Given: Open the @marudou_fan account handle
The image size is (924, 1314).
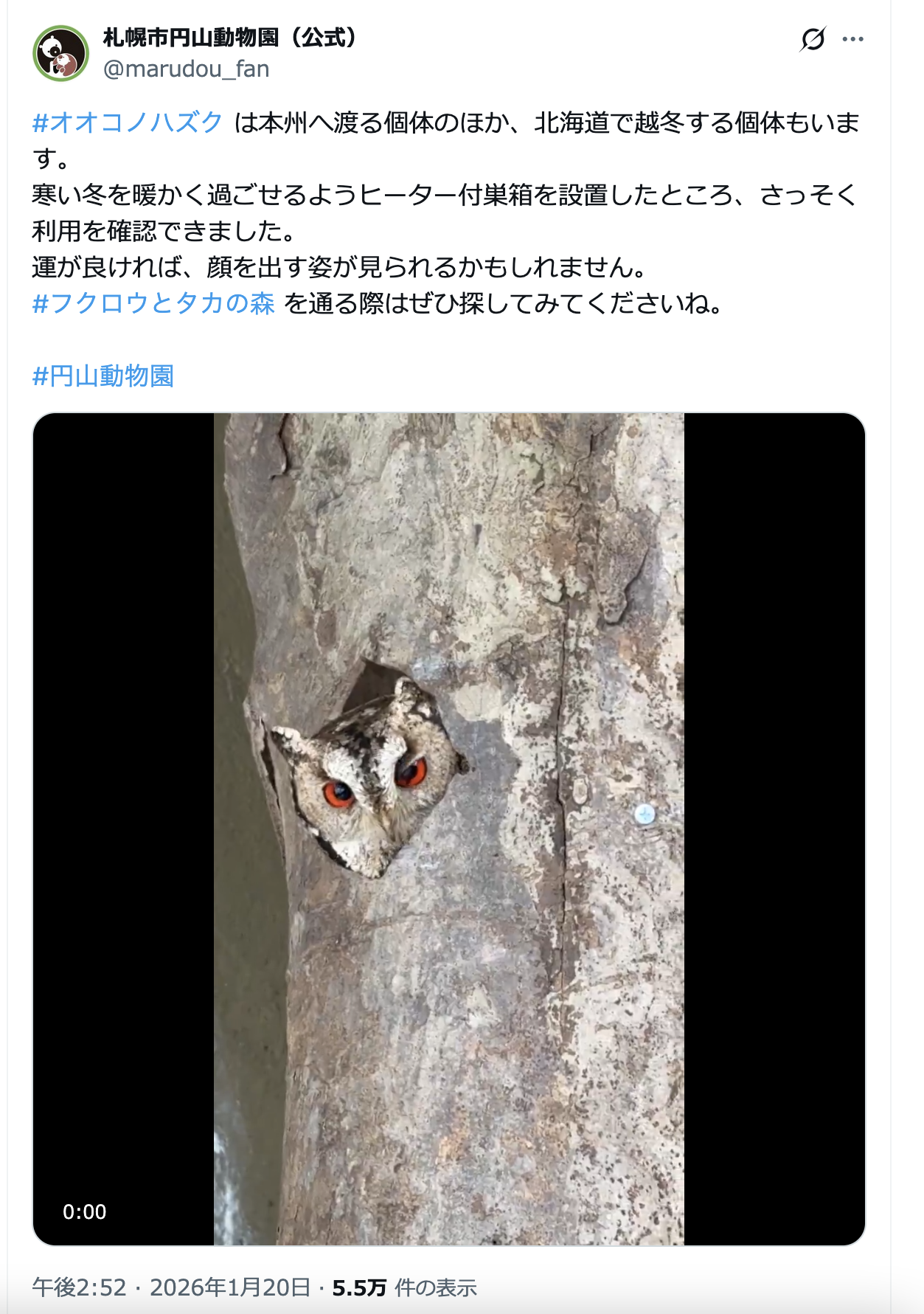Looking at the screenshot, I should pos(186,69).
